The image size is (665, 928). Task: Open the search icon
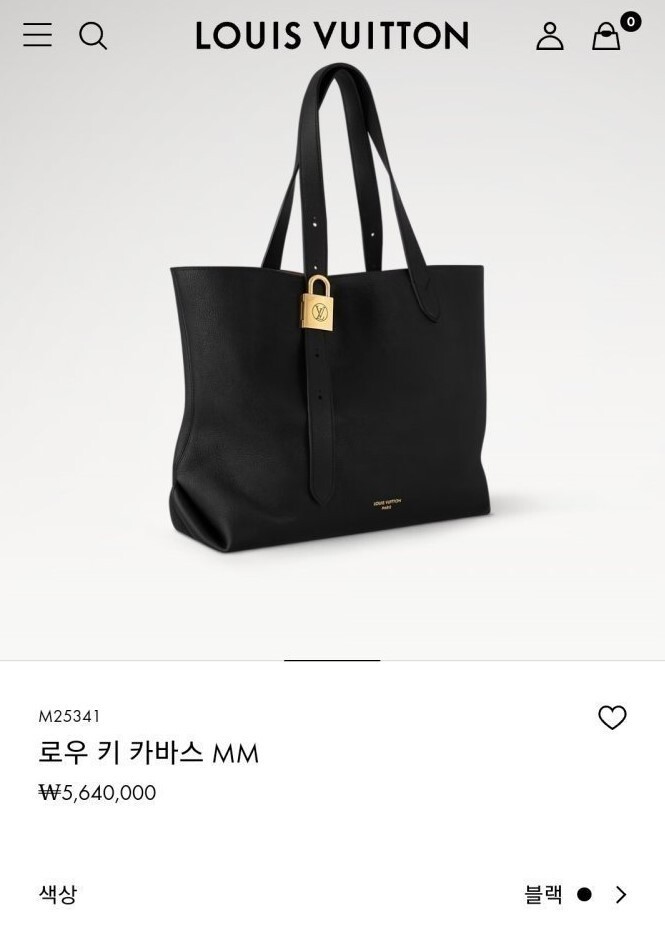tap(93, 36)
